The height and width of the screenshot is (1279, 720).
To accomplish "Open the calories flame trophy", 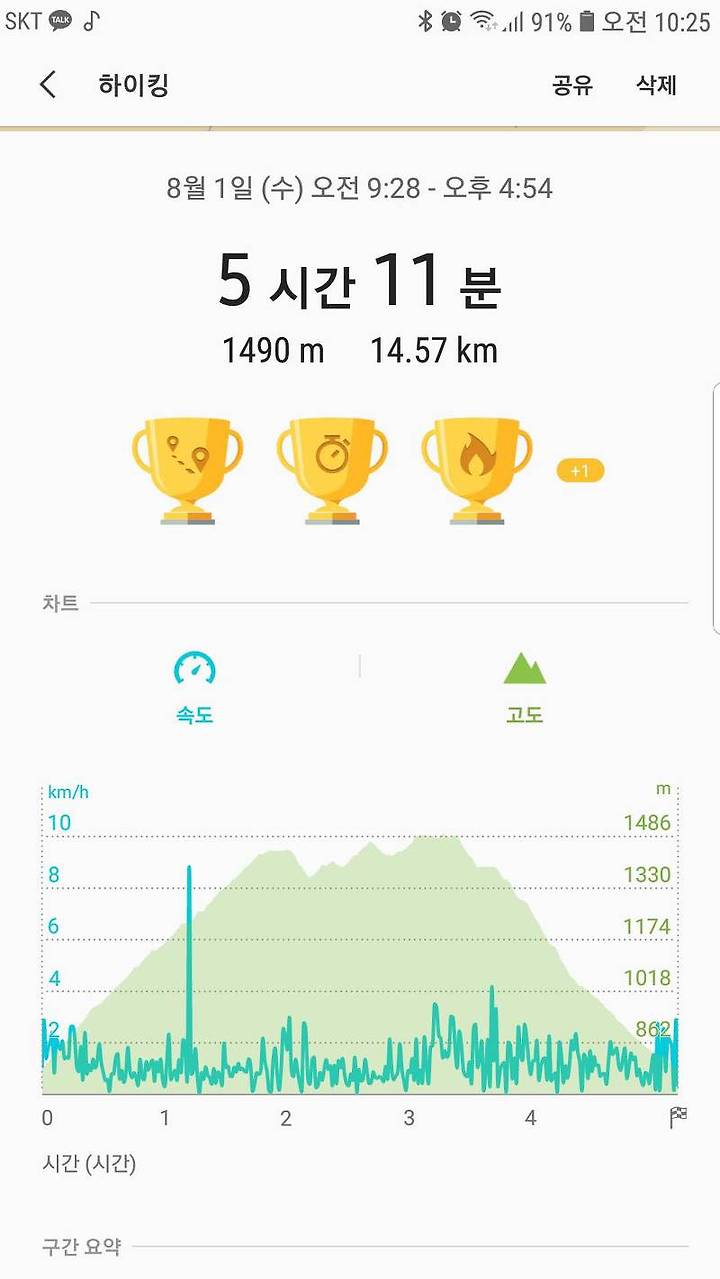I will point(476,470).
